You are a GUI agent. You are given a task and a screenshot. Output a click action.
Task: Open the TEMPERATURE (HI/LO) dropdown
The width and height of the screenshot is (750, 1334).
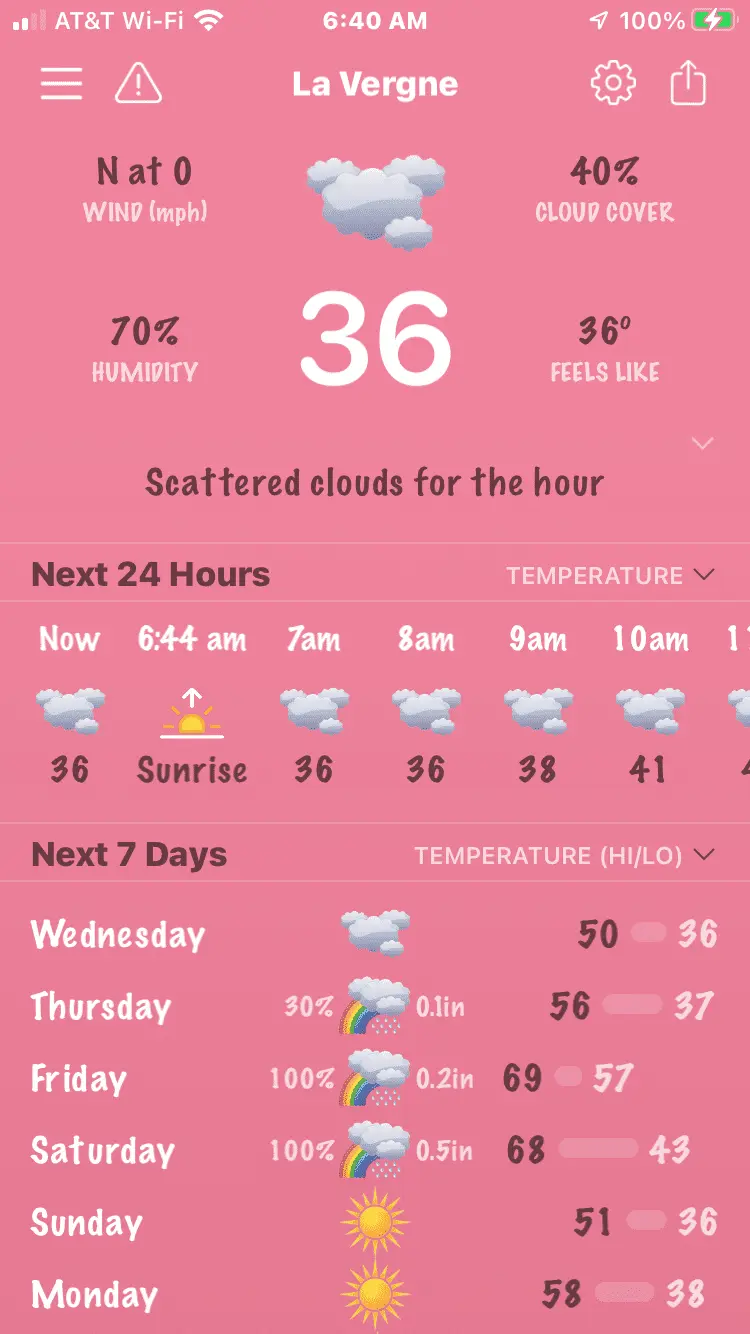pos(565,855)
